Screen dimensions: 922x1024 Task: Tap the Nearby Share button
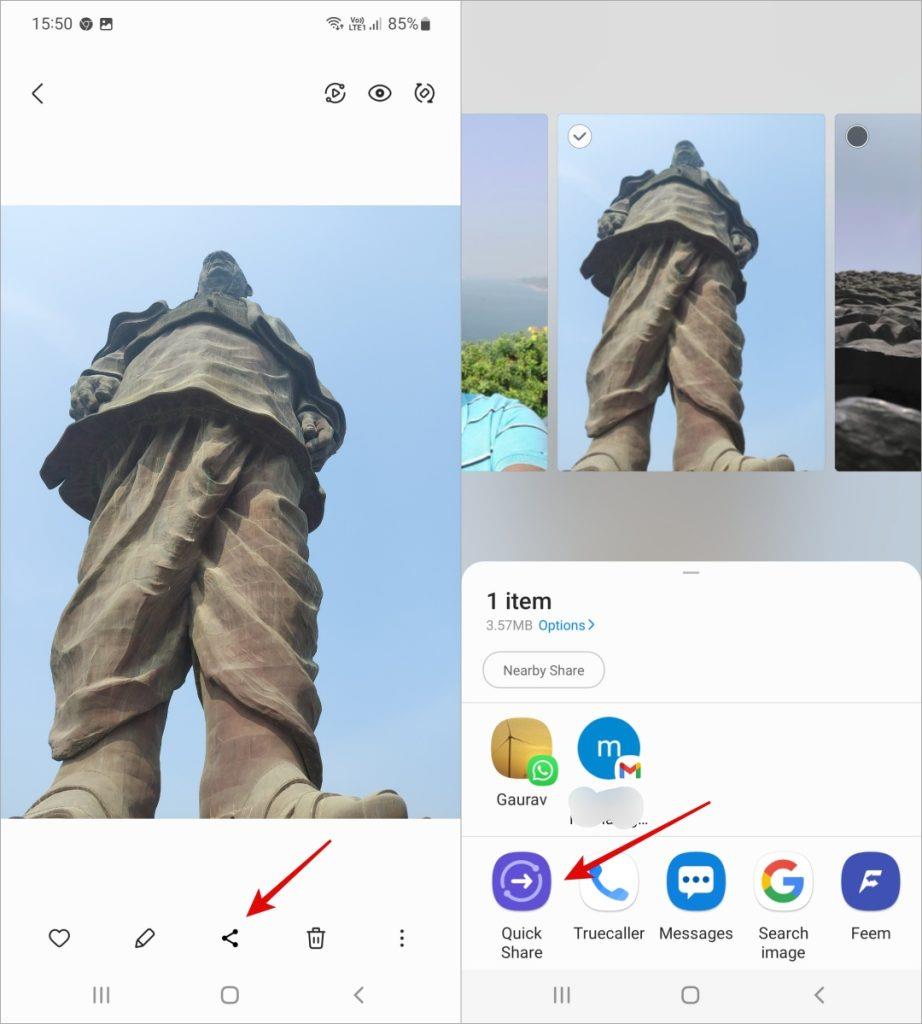[x=543, y=670]
